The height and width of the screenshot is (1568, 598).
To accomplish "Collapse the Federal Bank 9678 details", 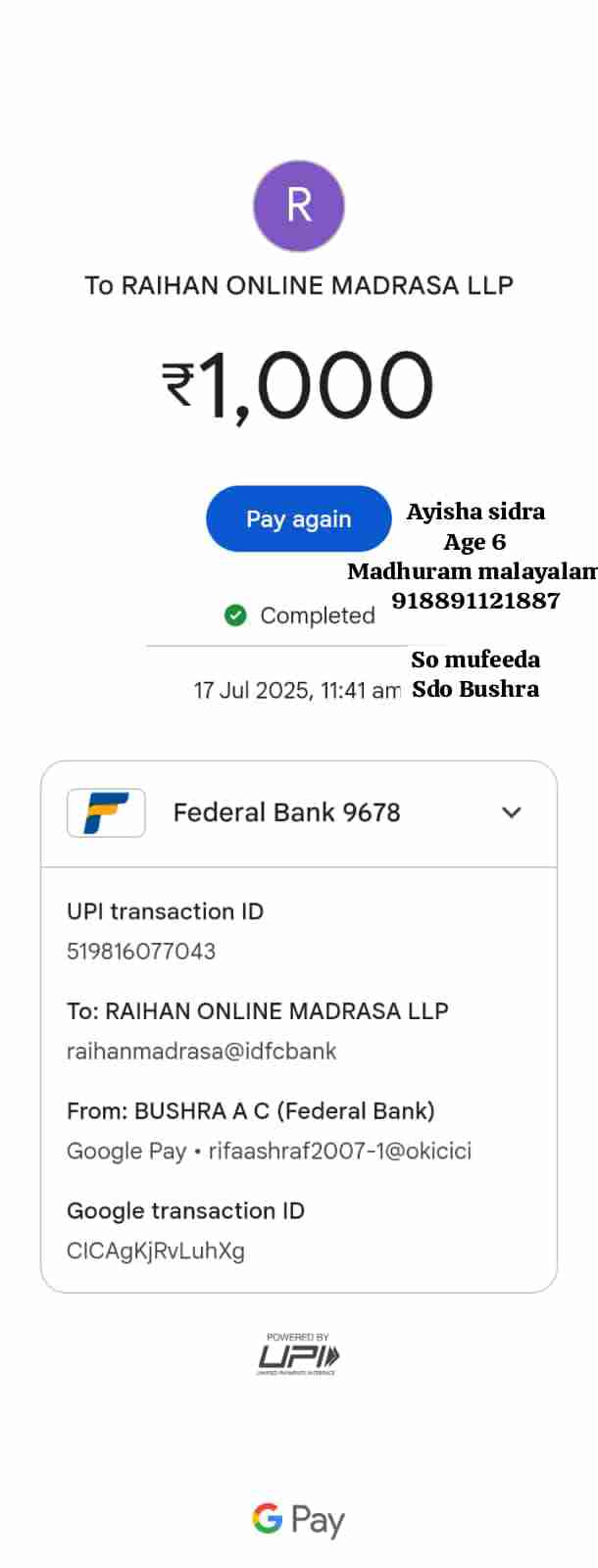I will pos(511,812).
